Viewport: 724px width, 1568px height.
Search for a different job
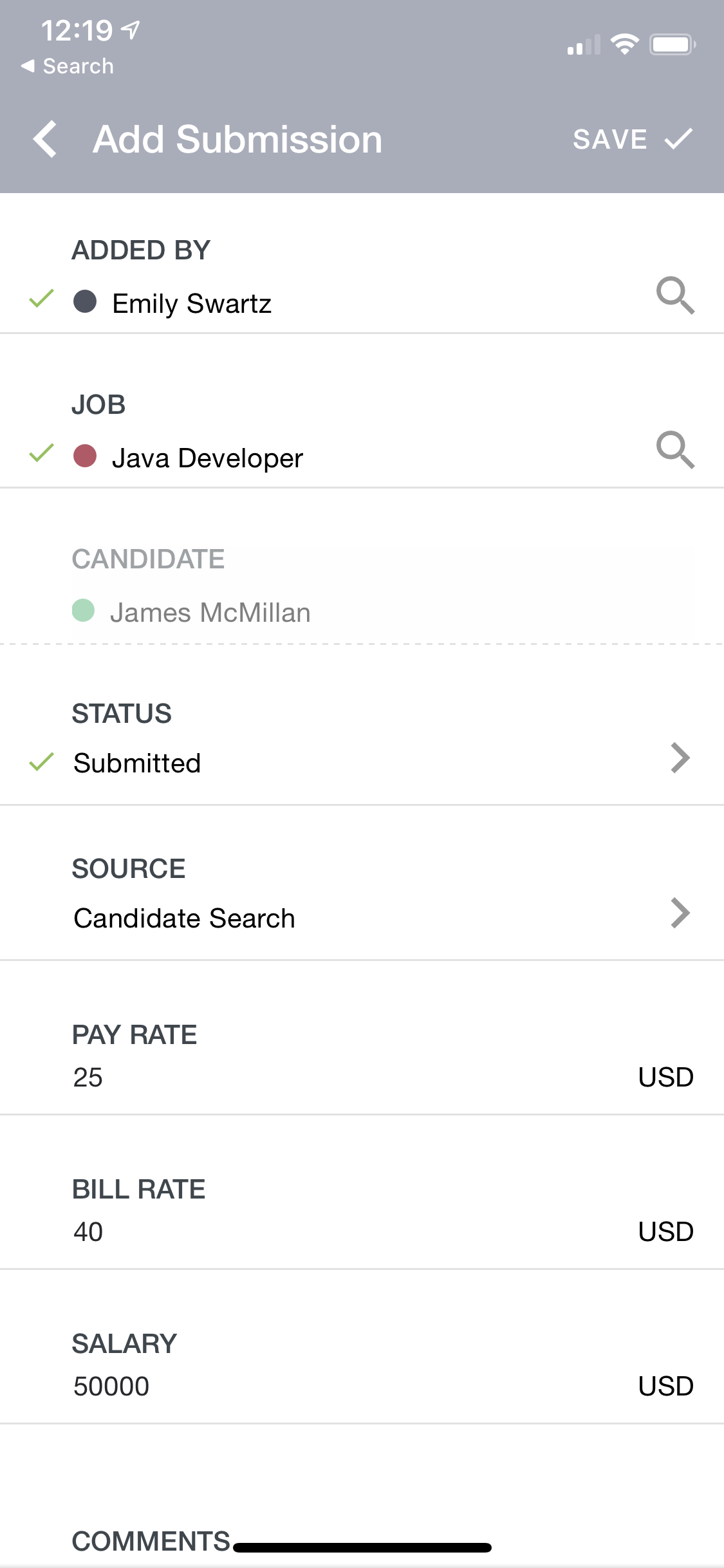click(674, 450)
